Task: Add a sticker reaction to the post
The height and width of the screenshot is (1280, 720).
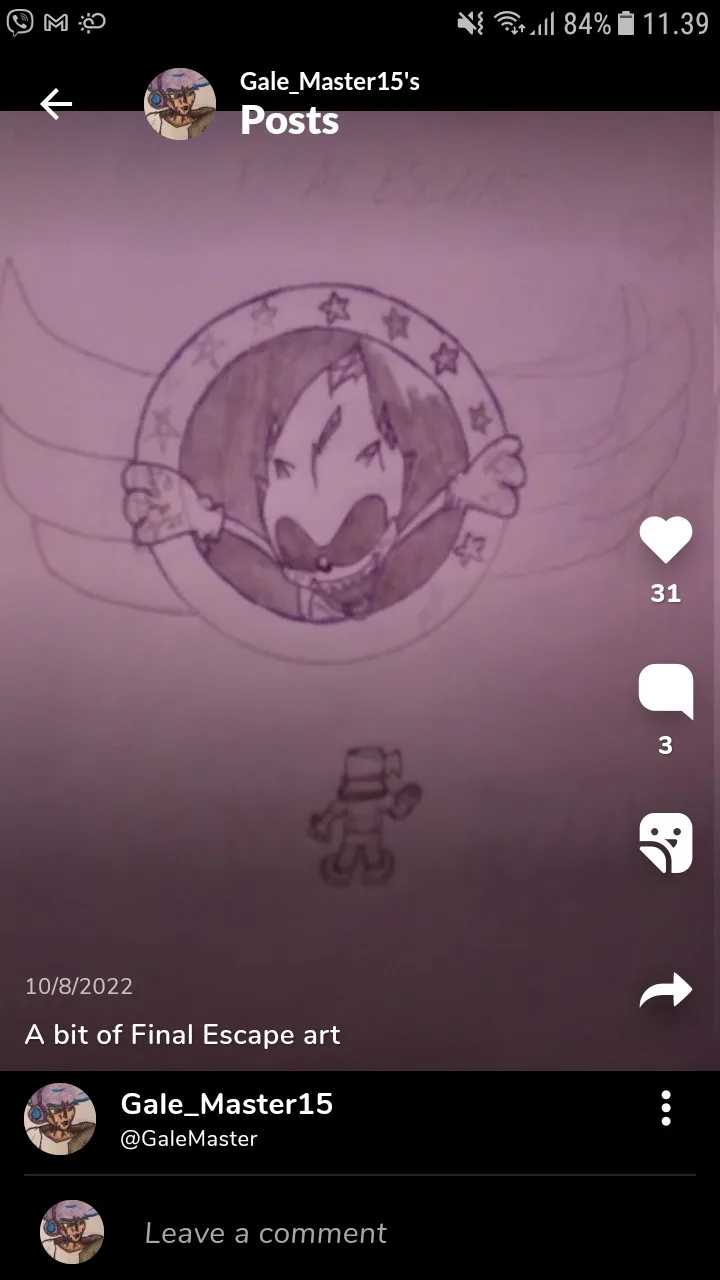Action: tap(666, 843)
